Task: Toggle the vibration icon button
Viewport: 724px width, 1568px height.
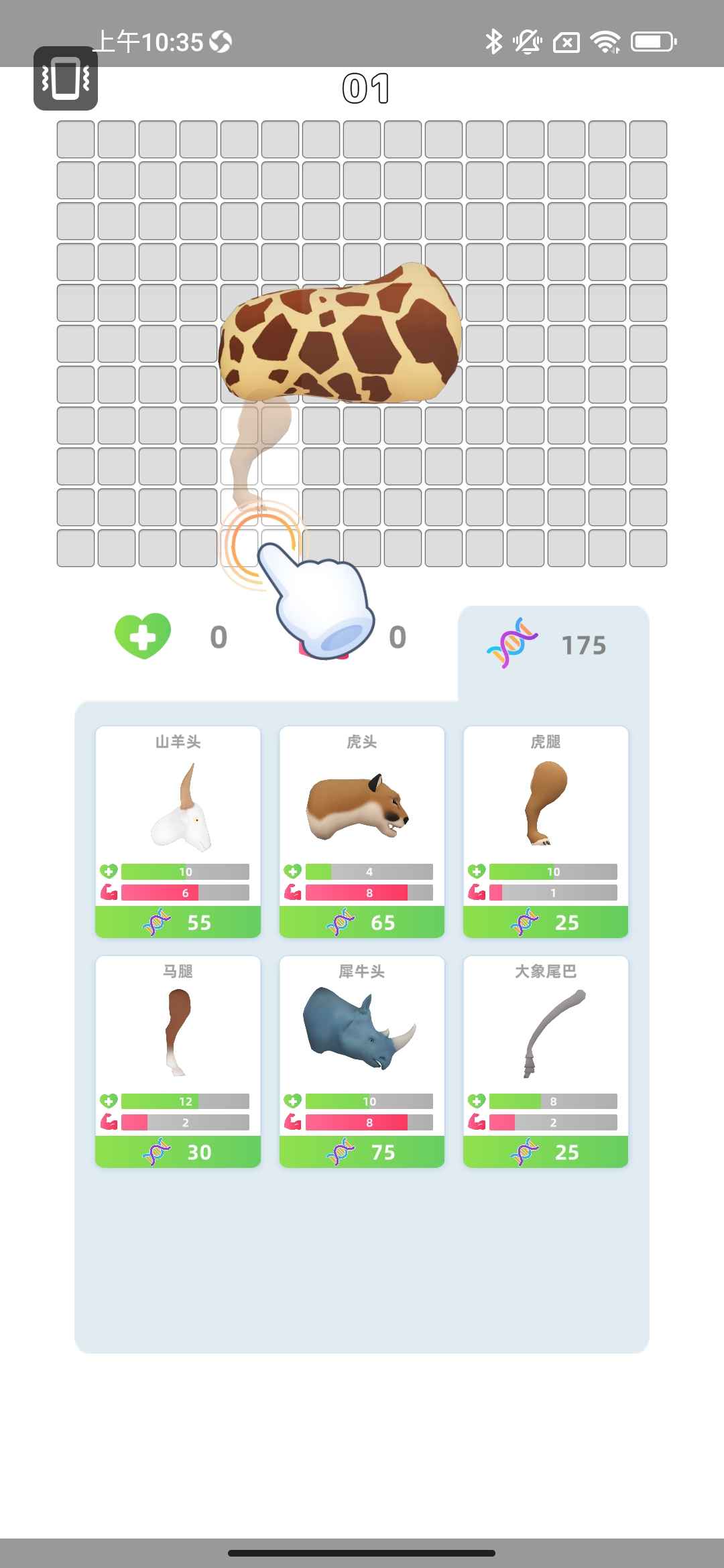Action: click(66, 78)
